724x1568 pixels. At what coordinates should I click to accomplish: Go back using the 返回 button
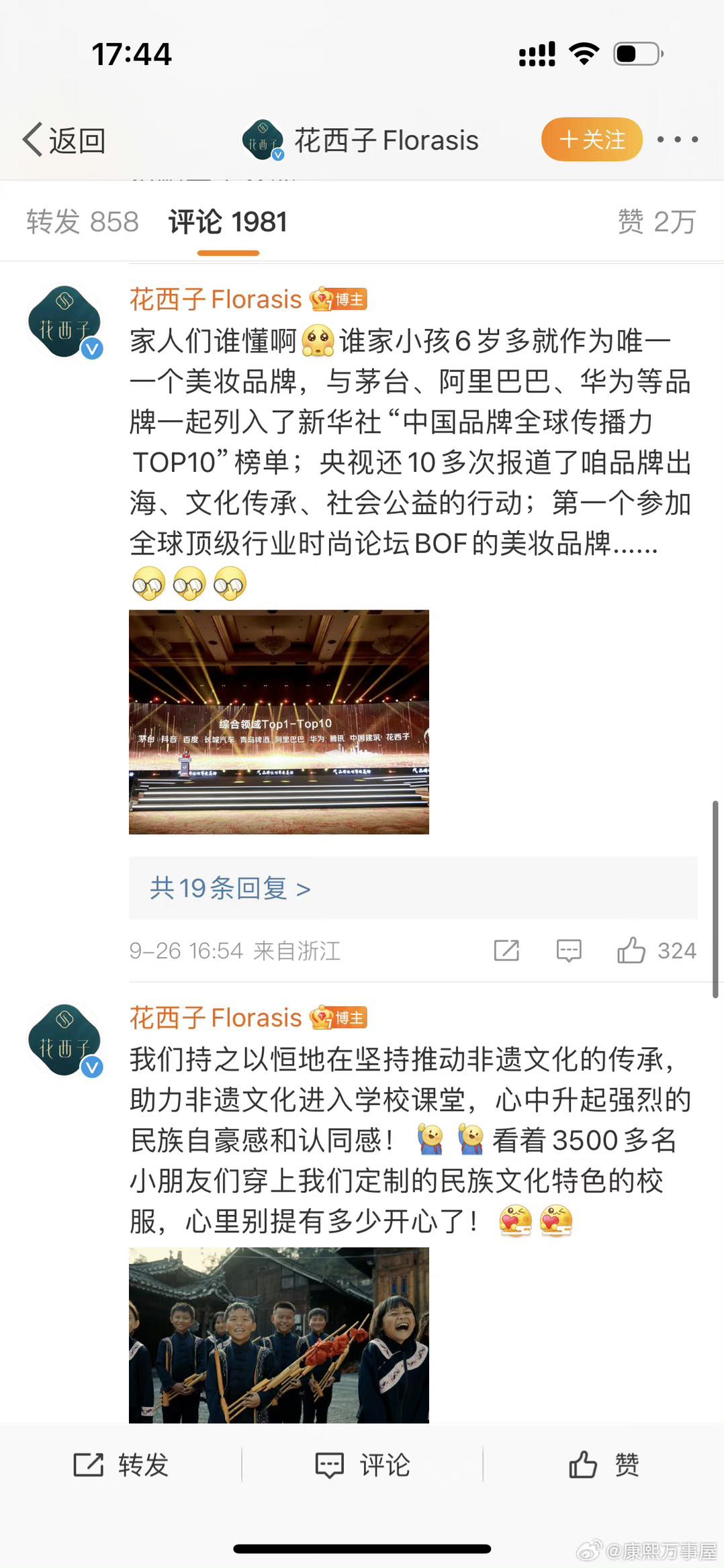[x=64, y=140]
